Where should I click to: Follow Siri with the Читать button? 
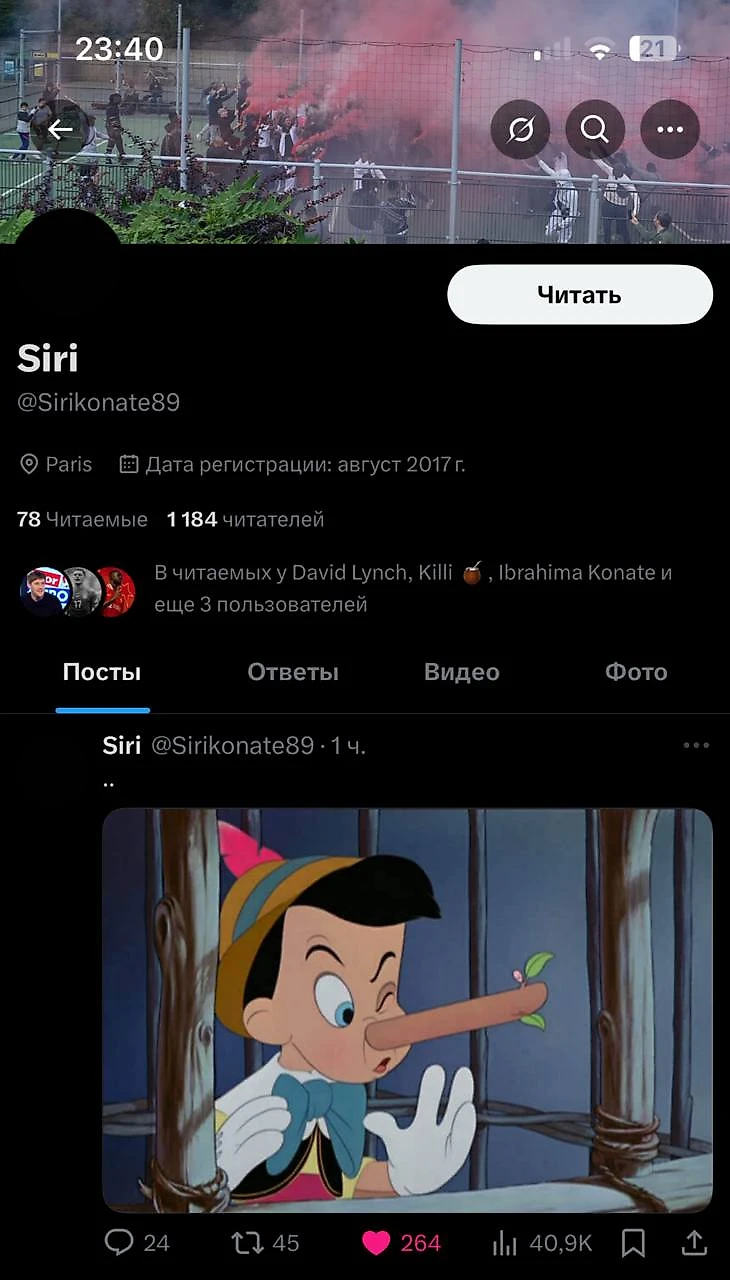click(x=579, y=294)
